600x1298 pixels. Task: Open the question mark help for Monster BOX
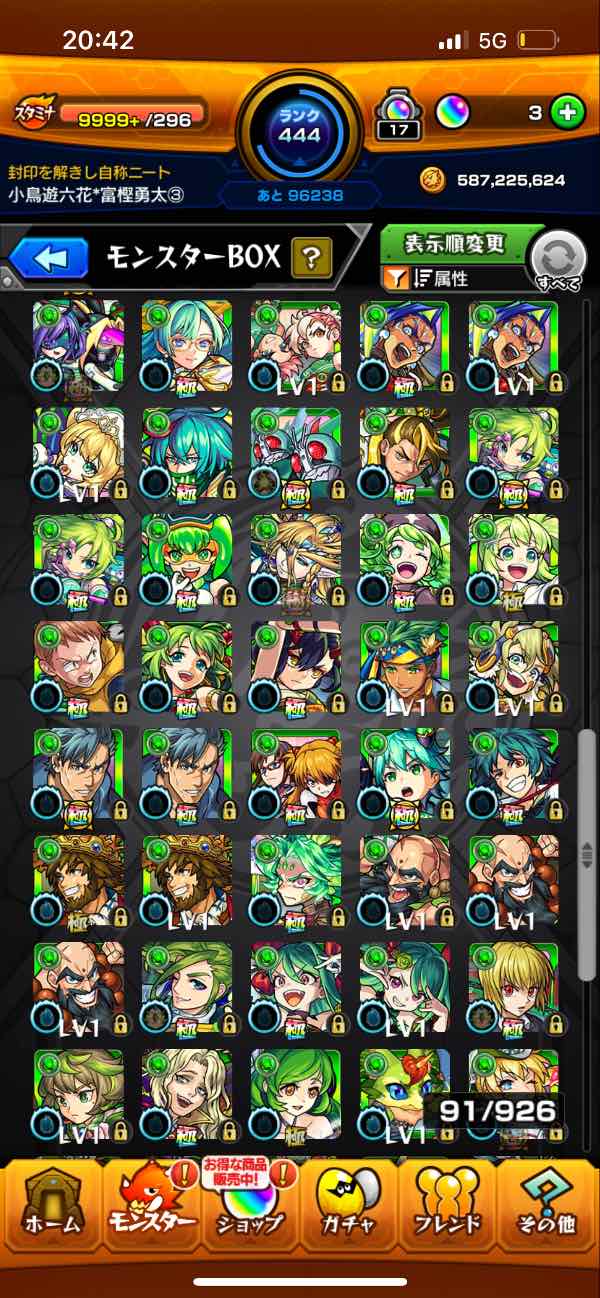(x=311, y=259)
